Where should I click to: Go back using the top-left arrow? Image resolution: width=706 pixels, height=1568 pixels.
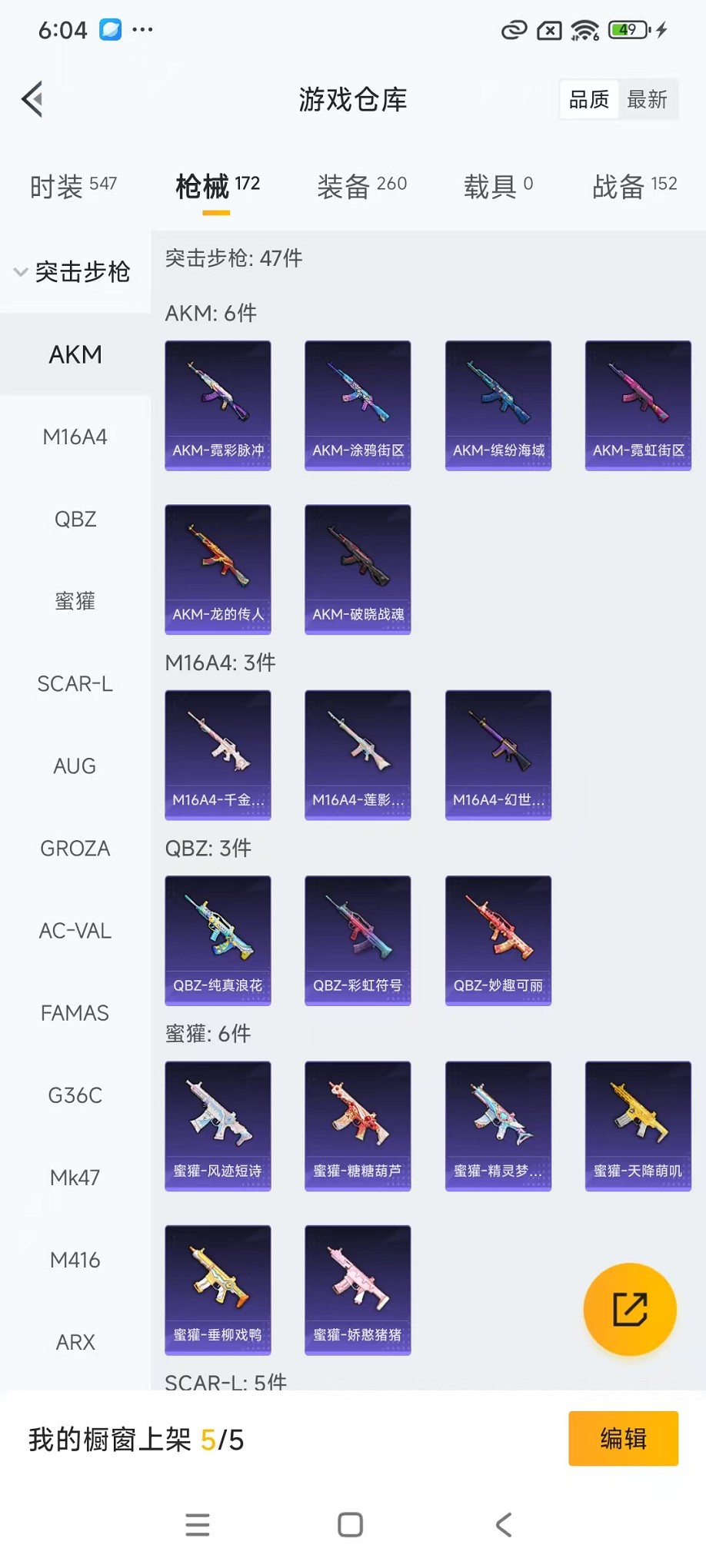pyautogui.click(x=32, y=99)
